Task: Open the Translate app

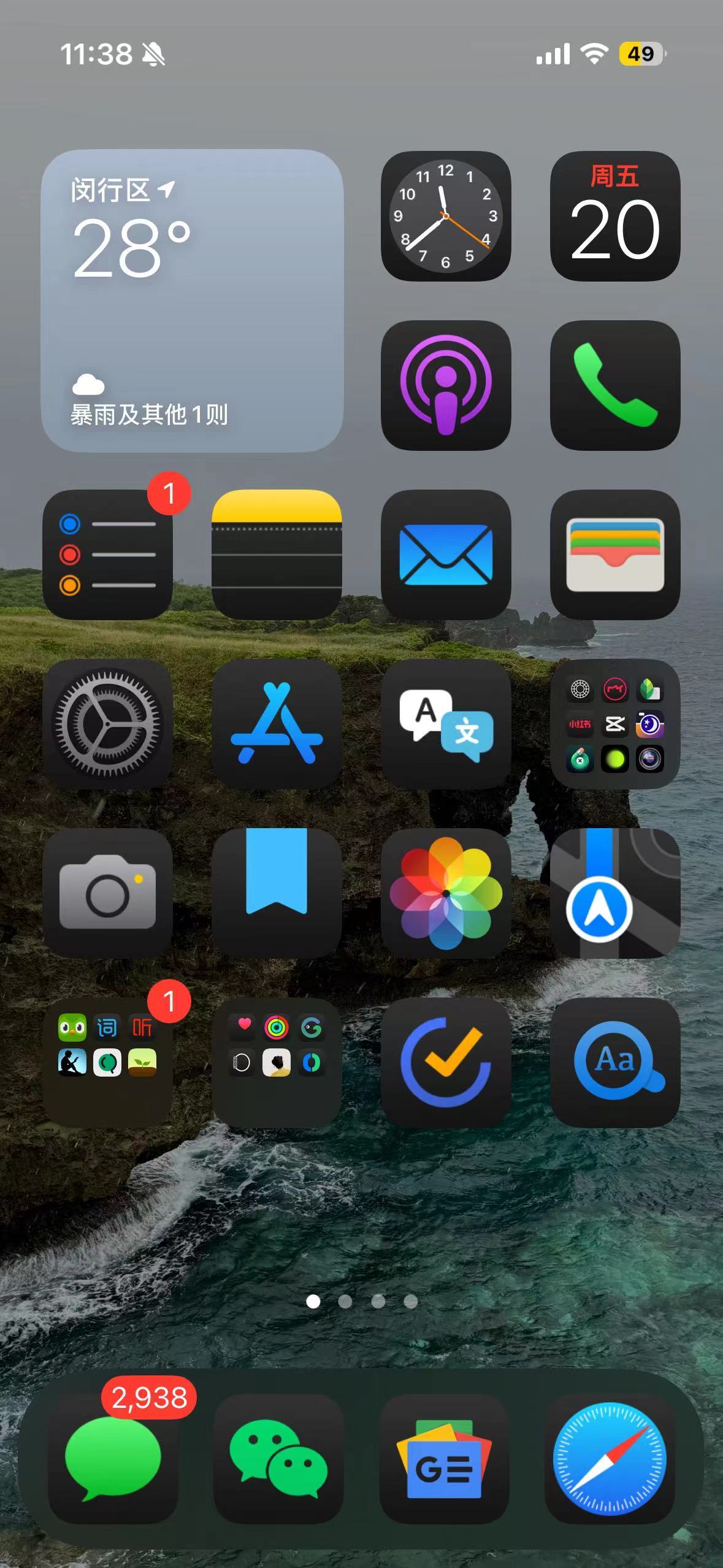Action: point(446,724)
